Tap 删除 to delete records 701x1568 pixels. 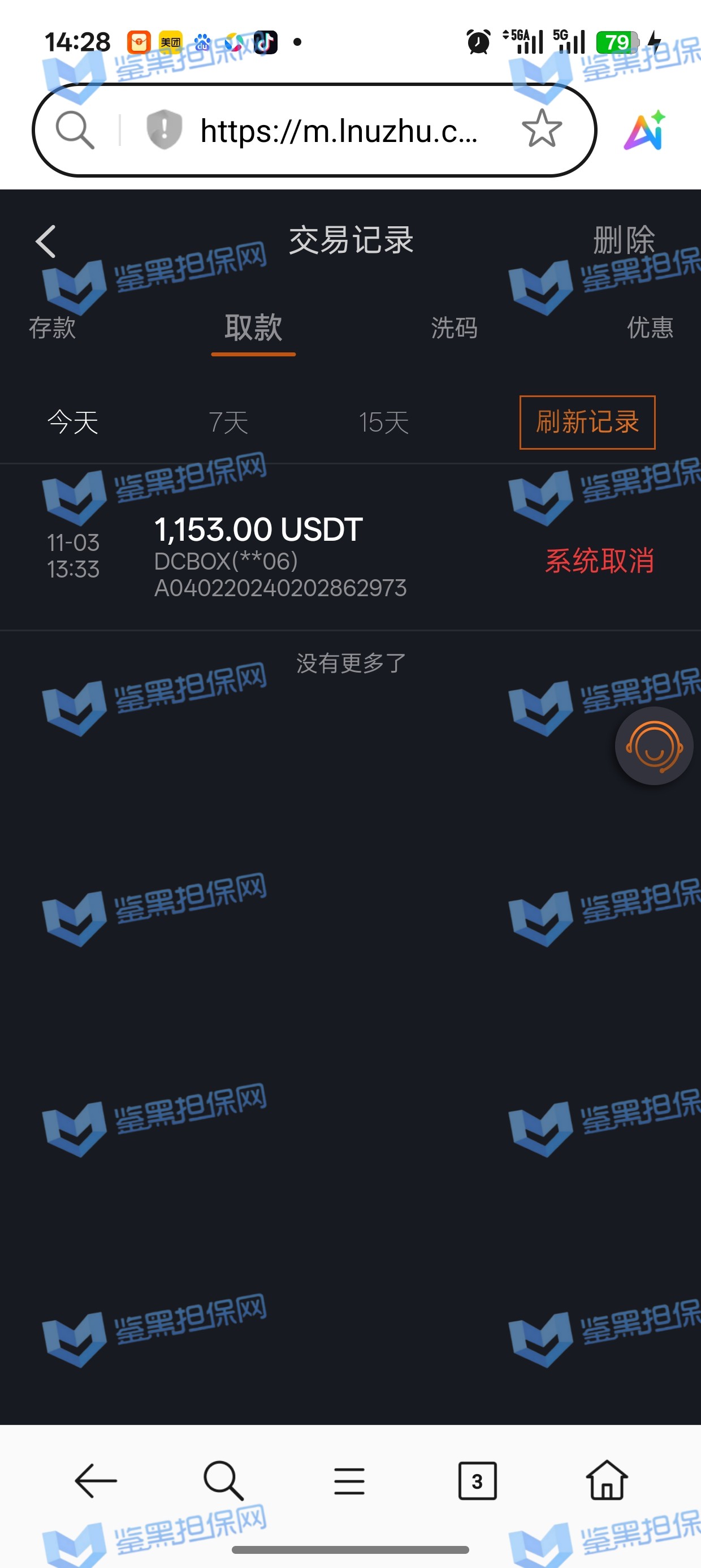pos(624,240)
